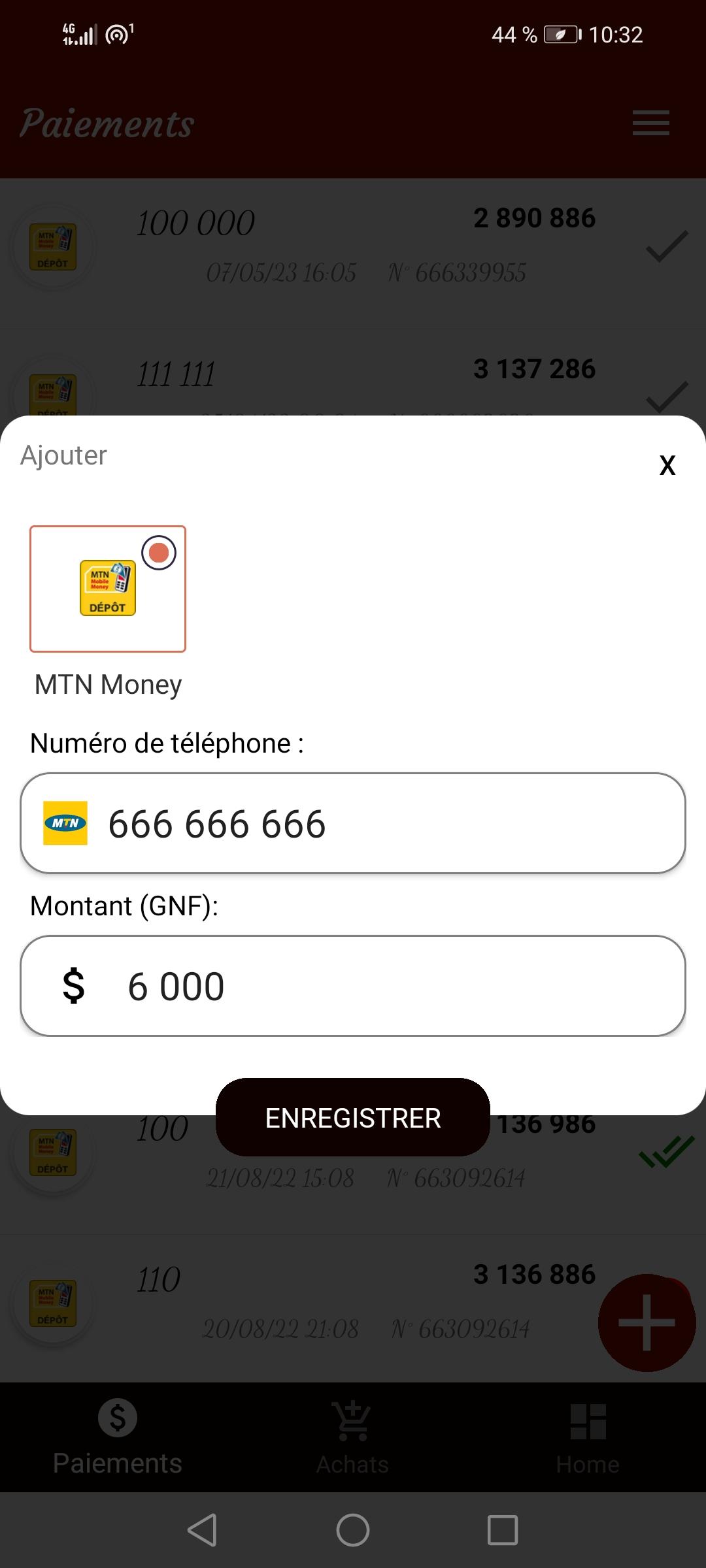Go to the system home screen
This screenshot has width=706, height=1568.
click(353, 1530)
